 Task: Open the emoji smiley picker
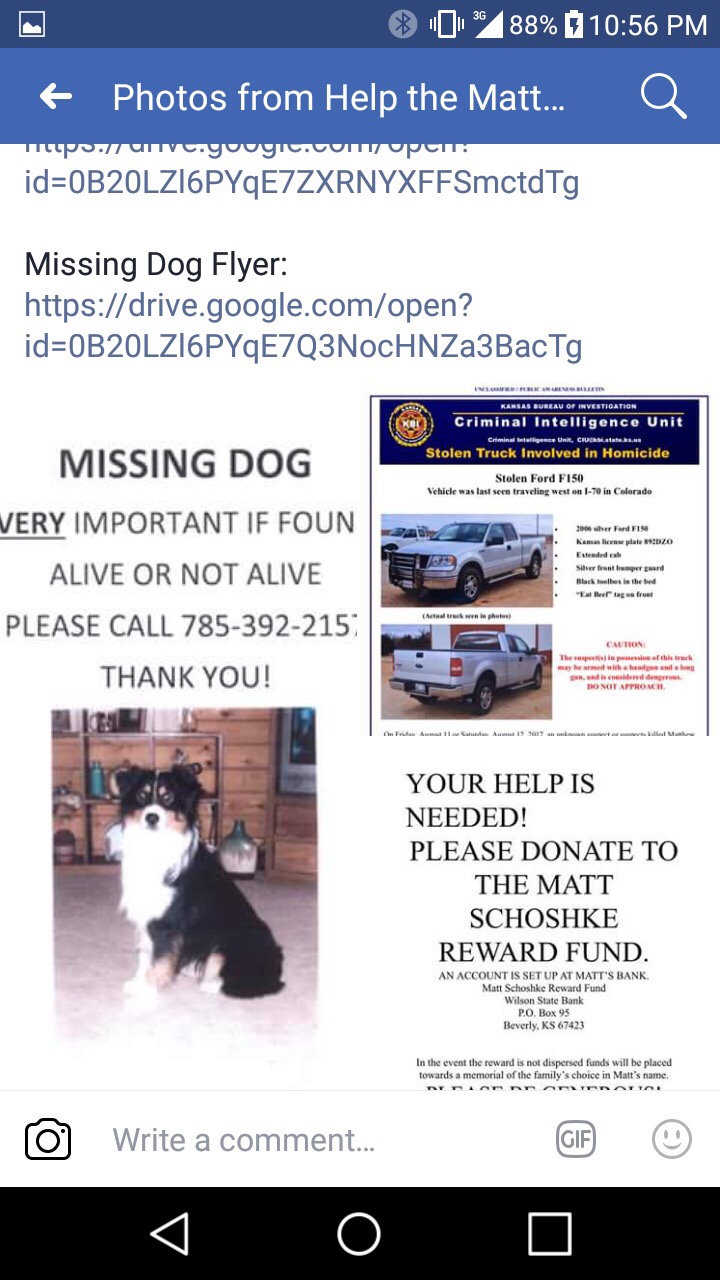(671, 1139)
